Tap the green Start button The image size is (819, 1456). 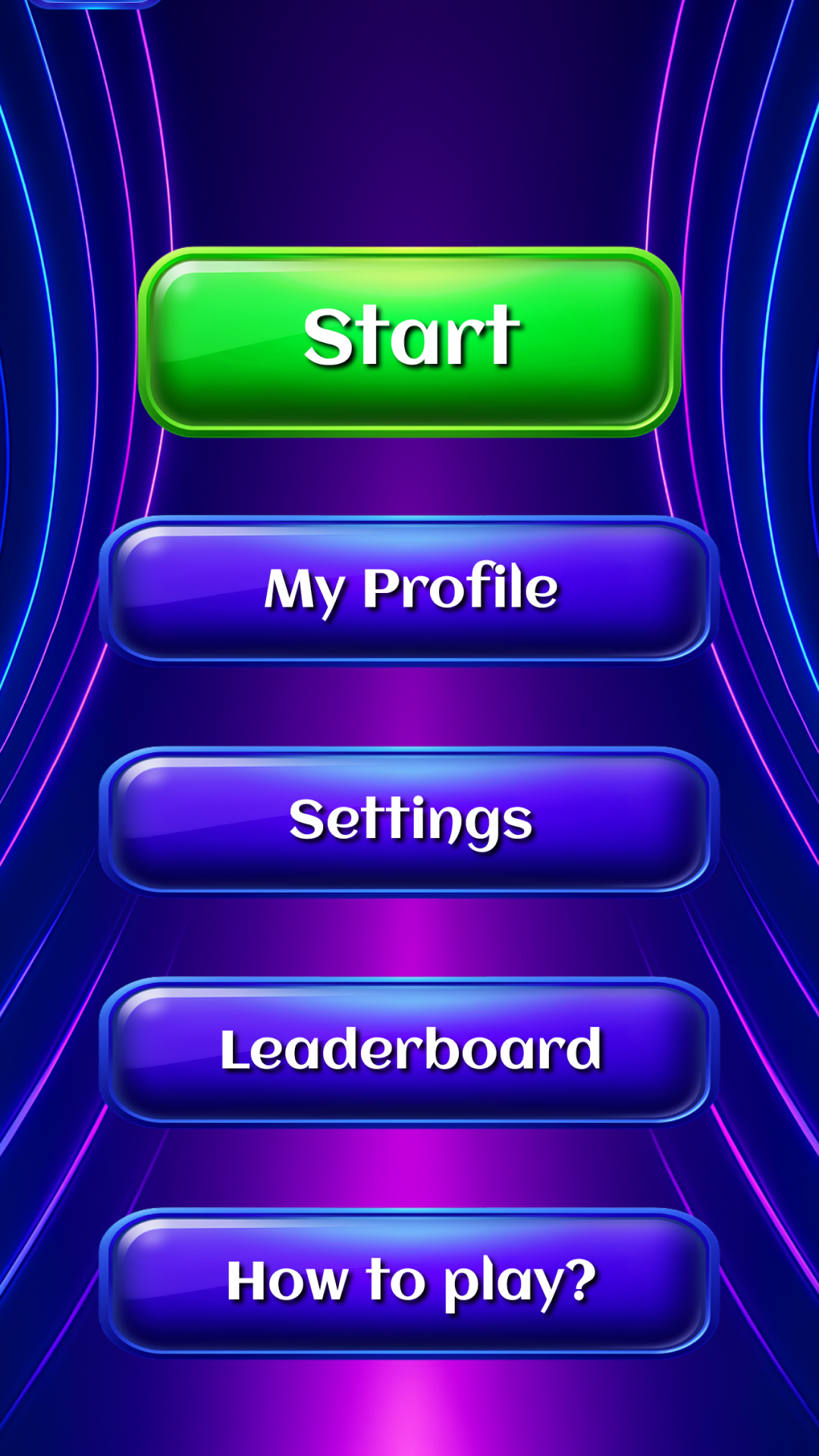coord(409,341)
